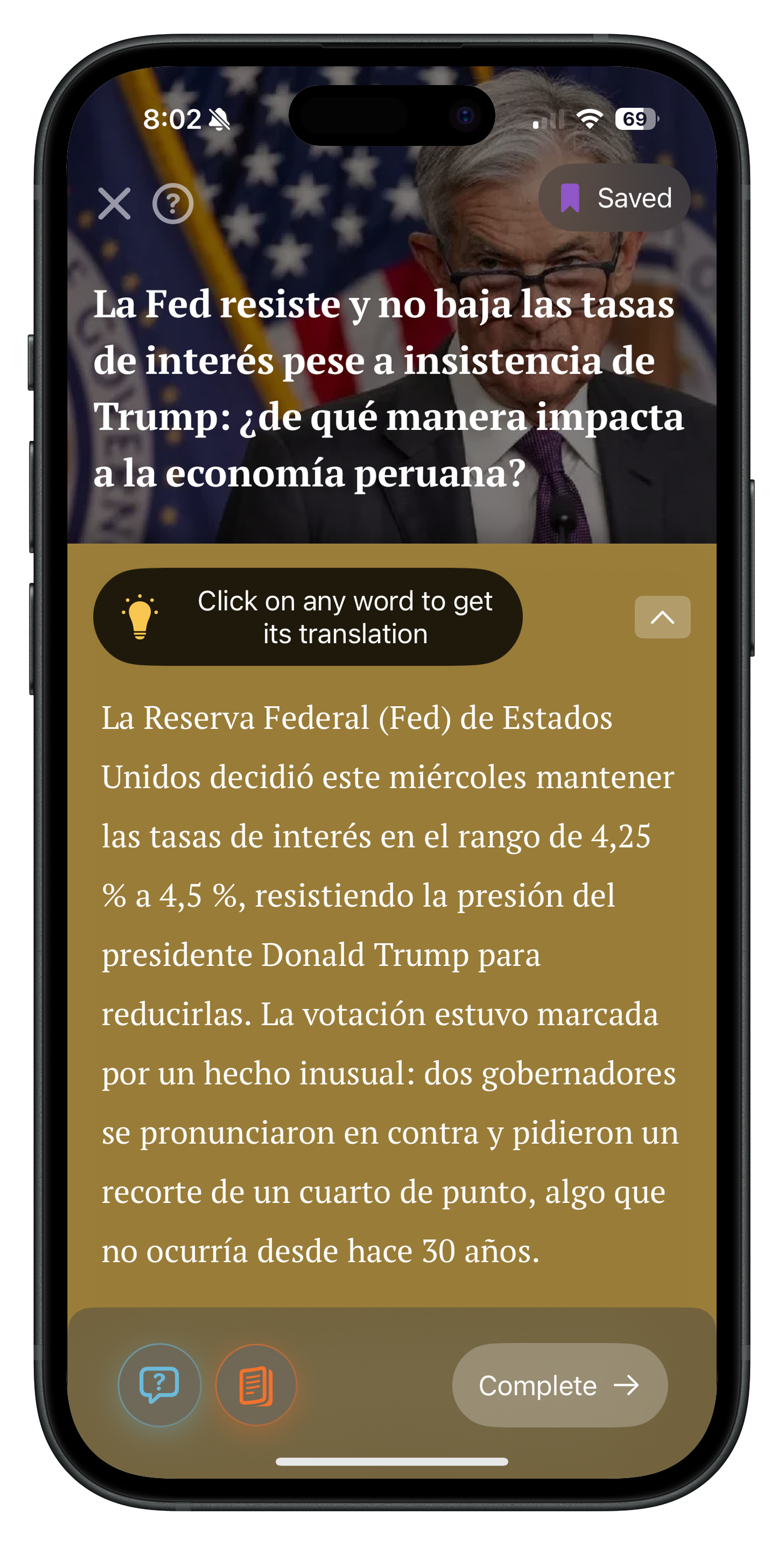Collapse the article text with the chevron
Viewport: 784px width, 1545px height.
click(662, 617)
